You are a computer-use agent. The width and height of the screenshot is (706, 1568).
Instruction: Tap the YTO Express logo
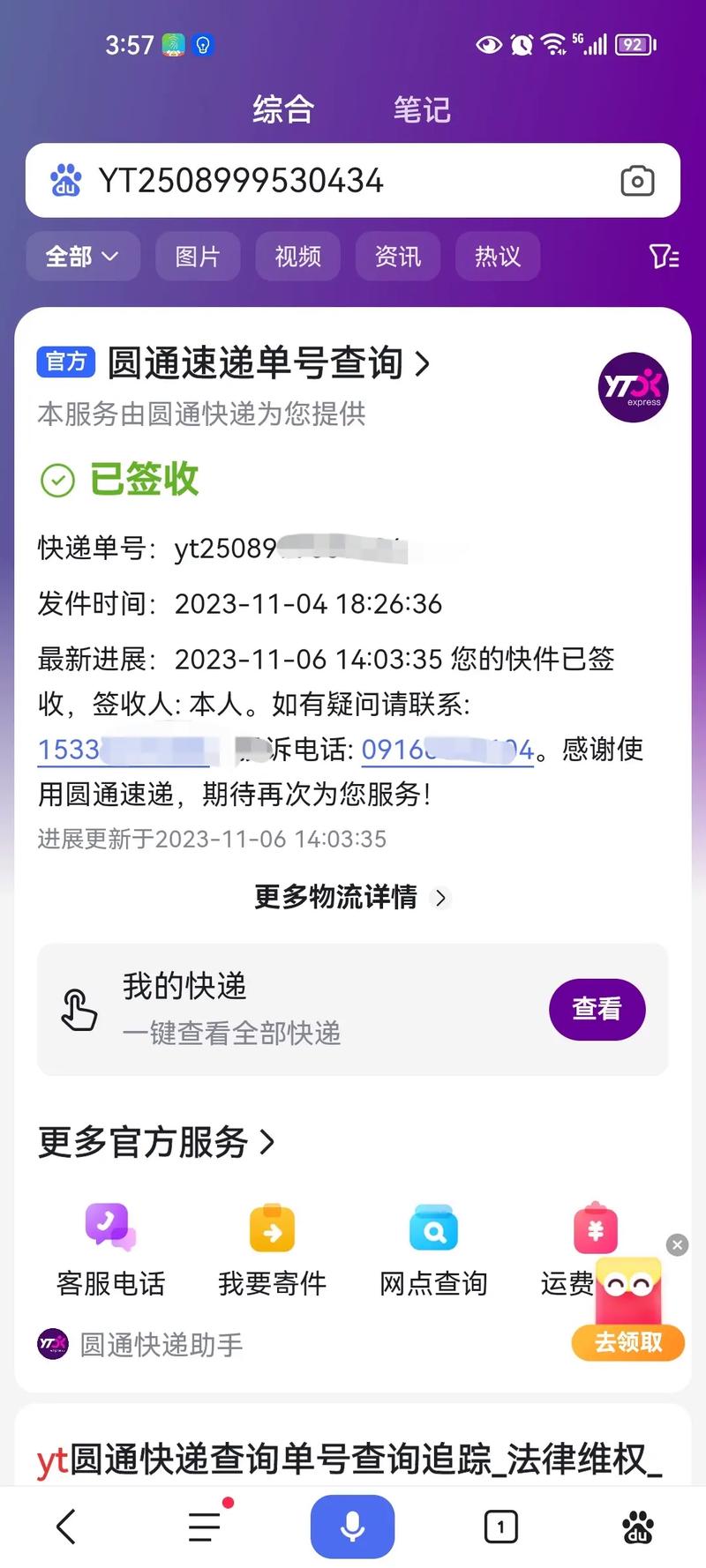click(x=632, y=388)
